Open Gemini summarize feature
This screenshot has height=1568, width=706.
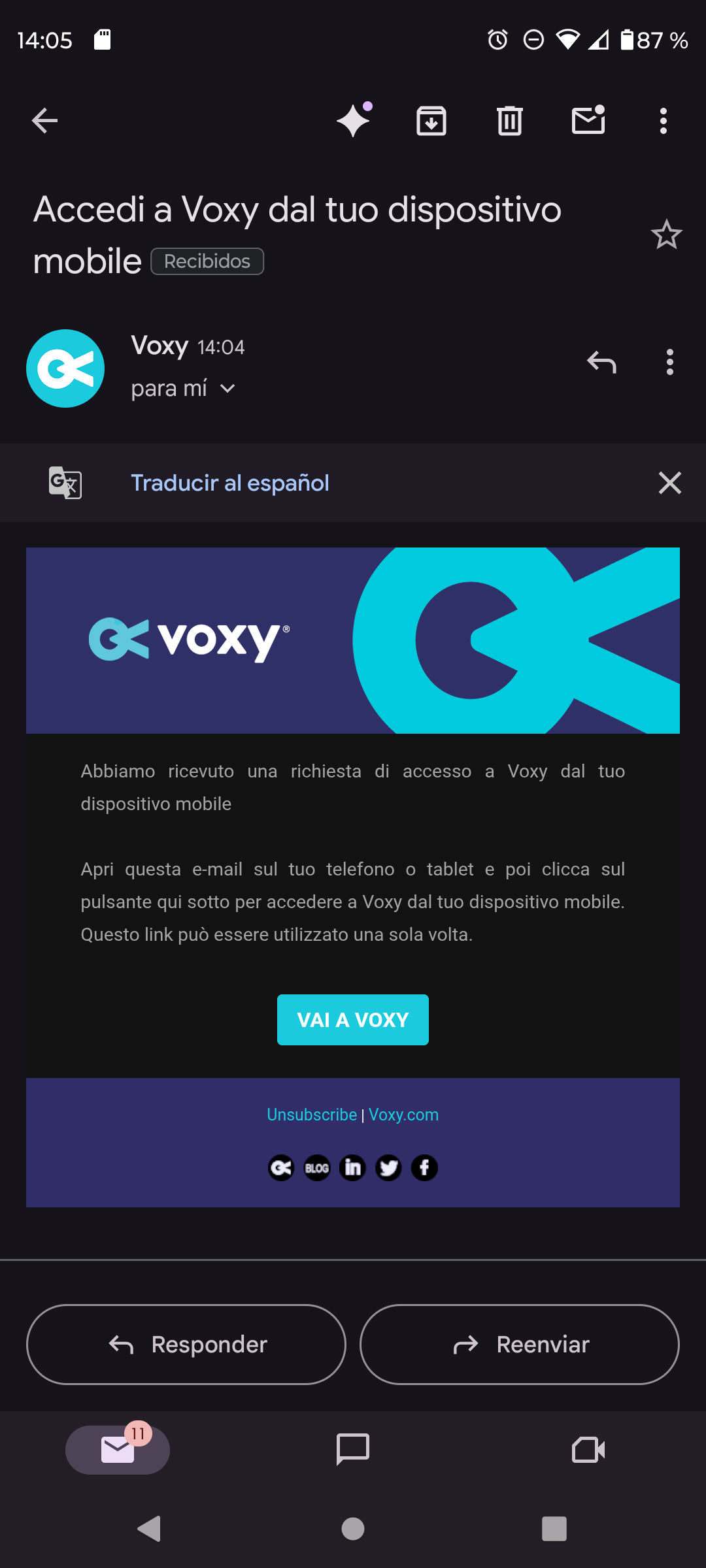[x=352, y=120]
